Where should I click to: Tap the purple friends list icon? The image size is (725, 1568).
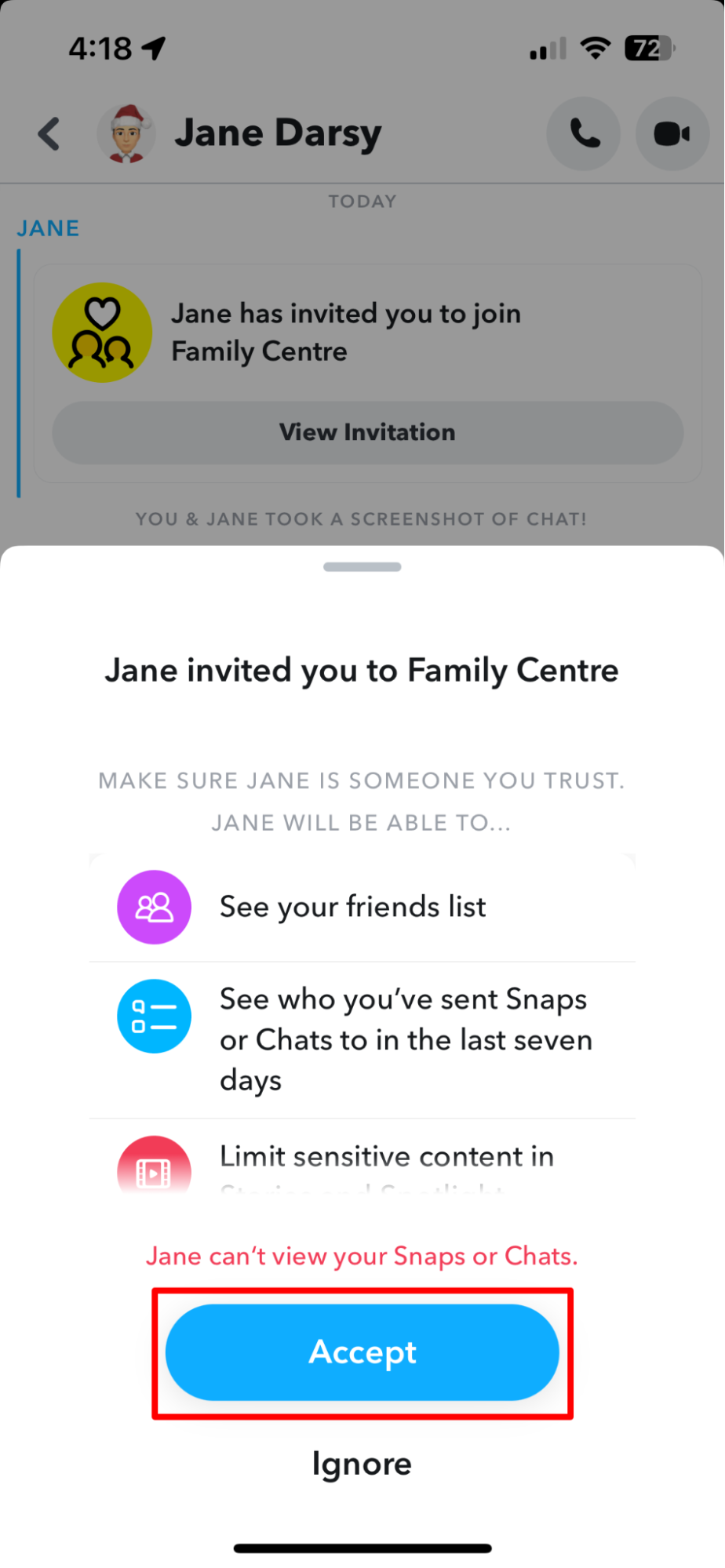(x=154, y=906)
